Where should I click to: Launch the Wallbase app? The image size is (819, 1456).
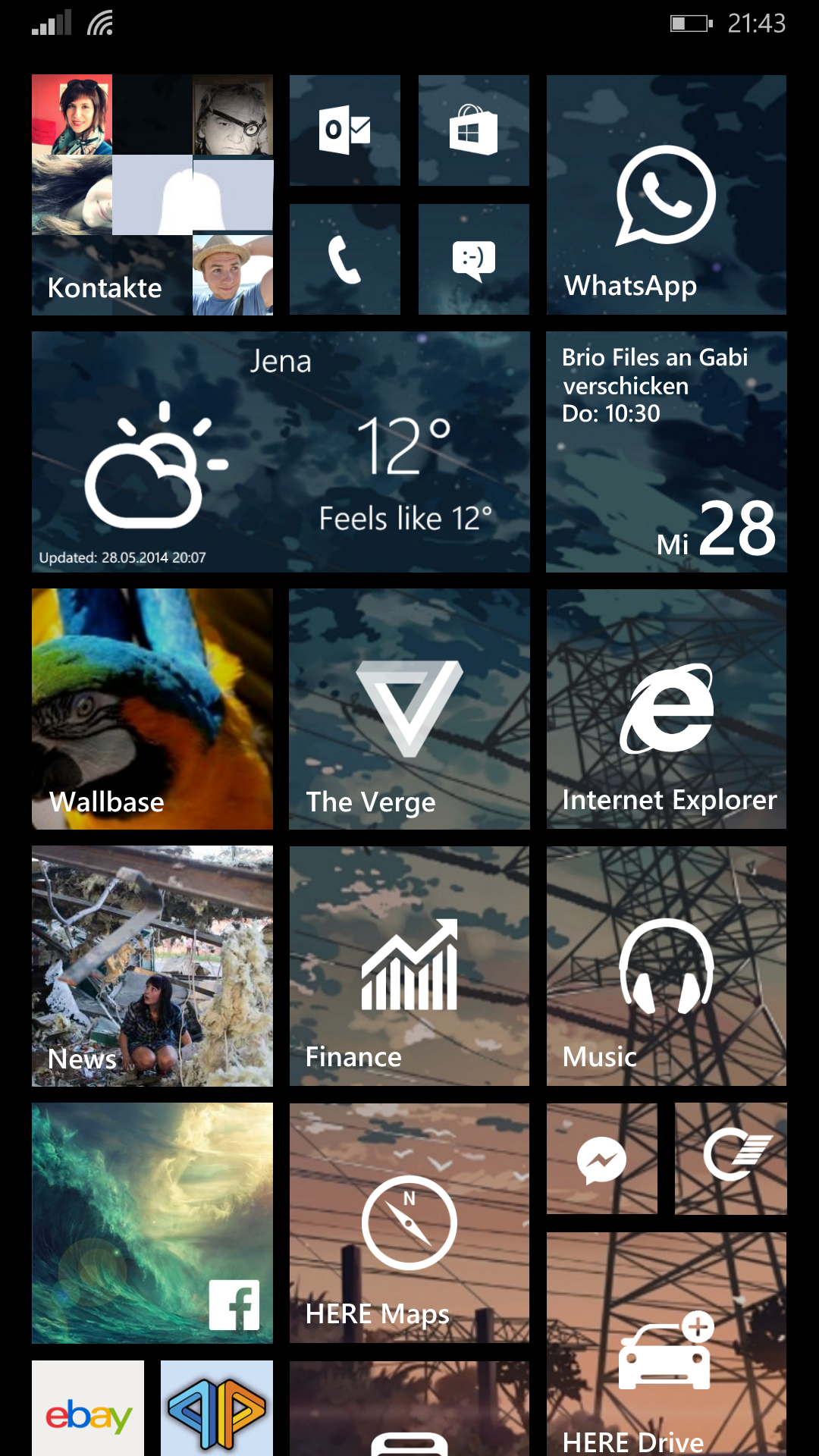(152, 708)
